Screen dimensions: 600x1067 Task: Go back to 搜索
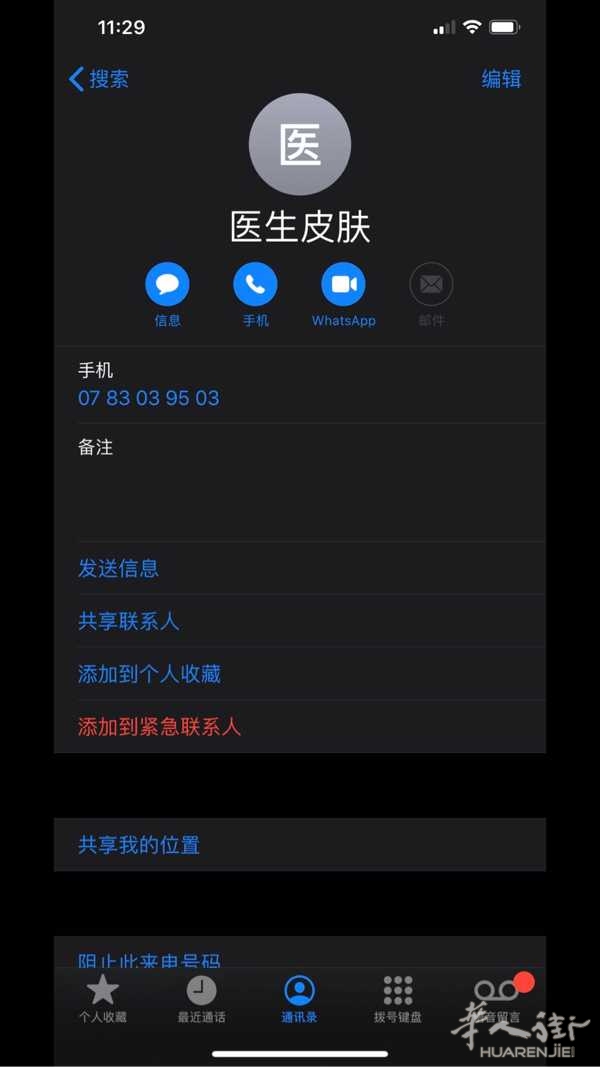99,79
